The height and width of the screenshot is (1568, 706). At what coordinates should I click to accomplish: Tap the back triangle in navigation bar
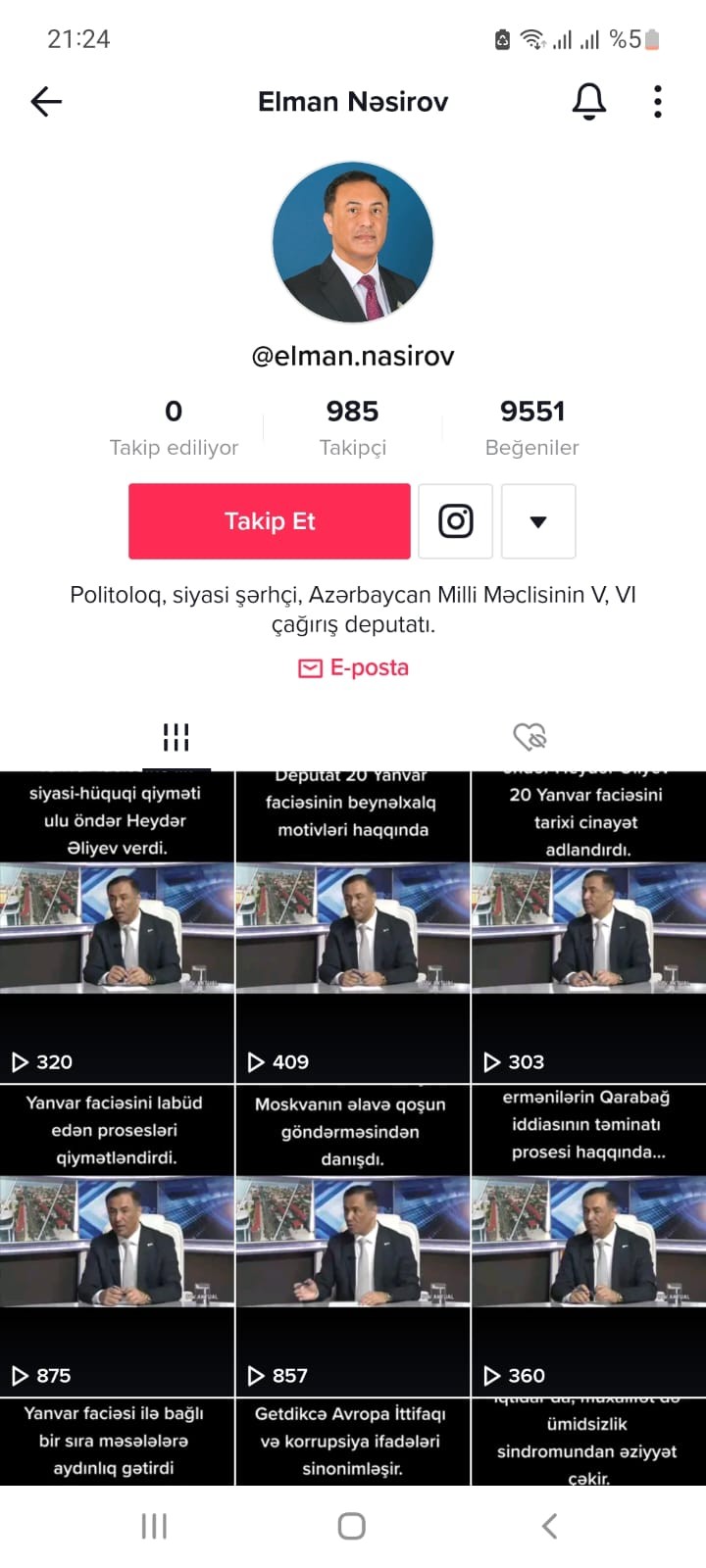(548, 1525)
